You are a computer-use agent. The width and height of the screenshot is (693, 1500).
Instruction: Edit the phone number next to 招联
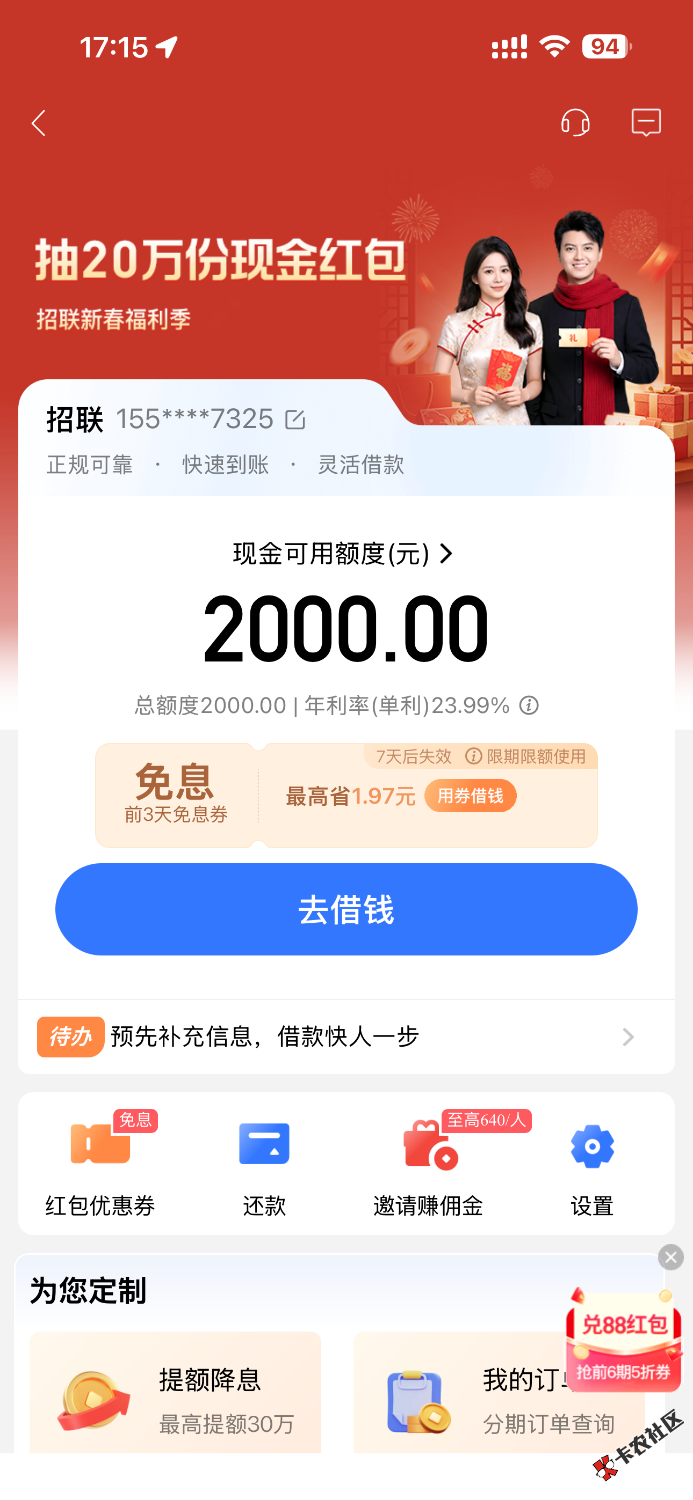tap(295, 420)
